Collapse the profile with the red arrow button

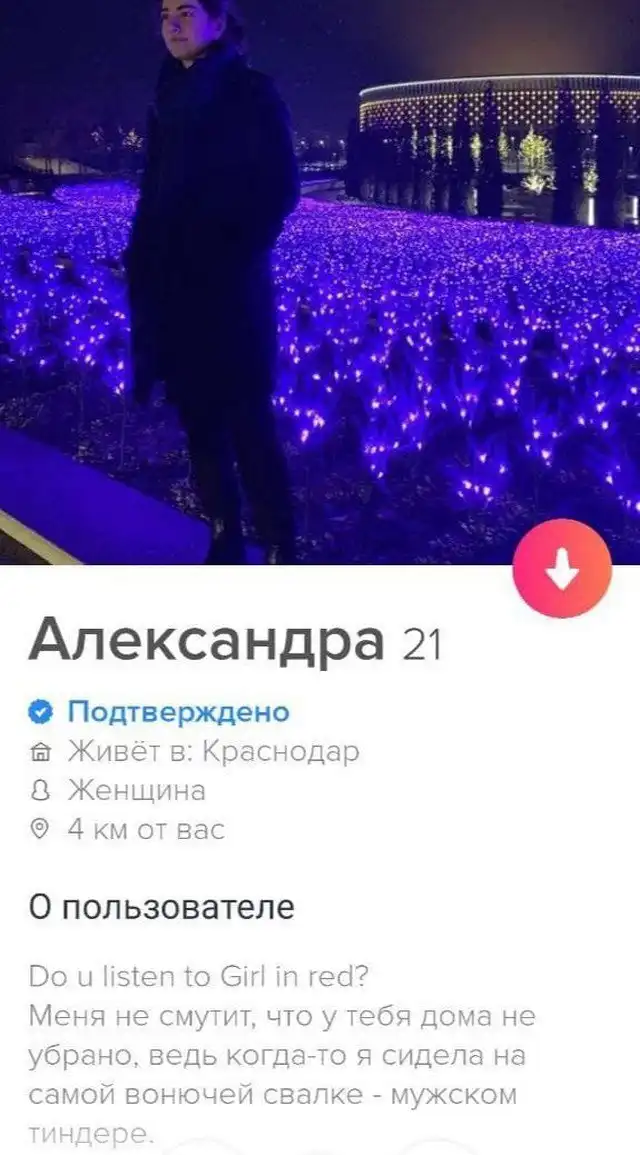561,569
